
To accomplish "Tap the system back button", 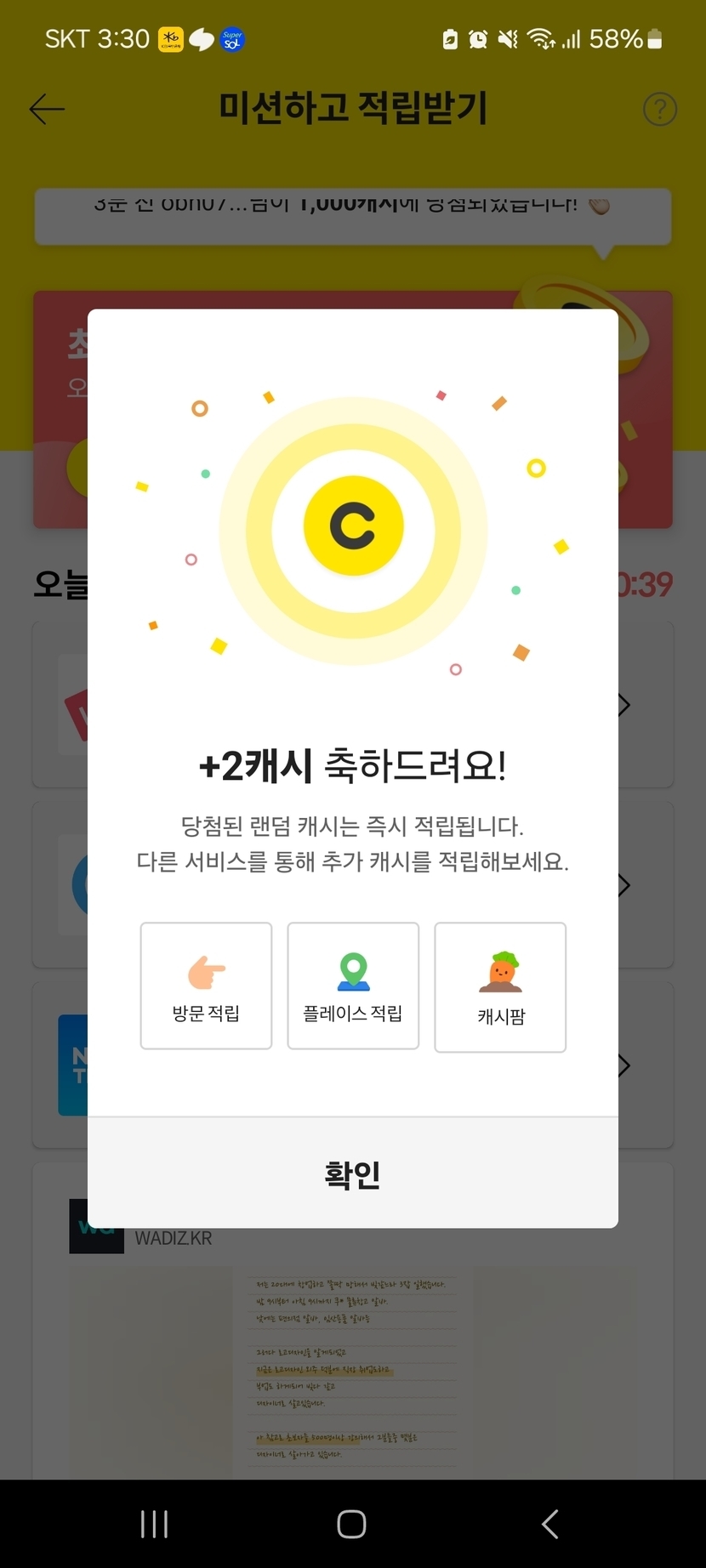I will tap(550, 1524).
